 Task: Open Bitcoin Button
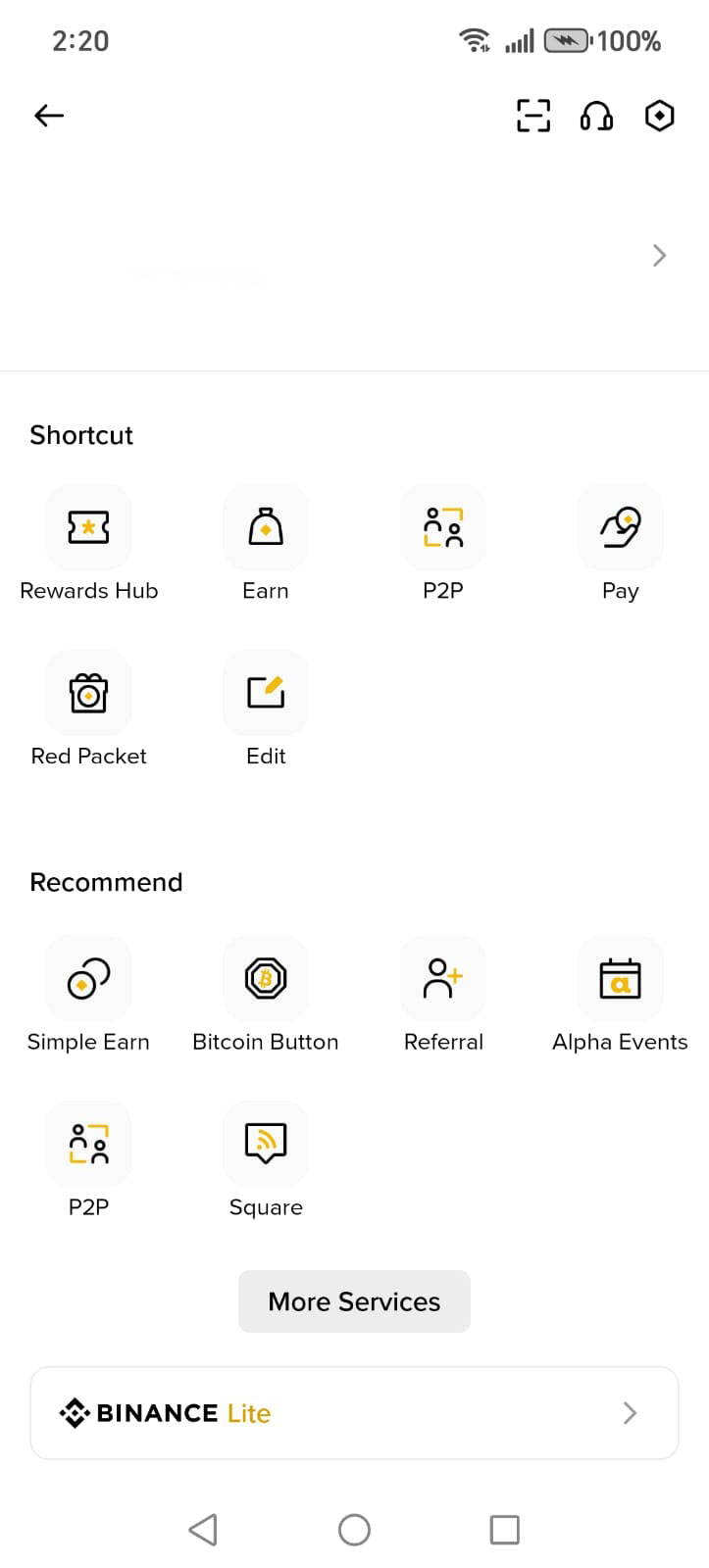266,979
